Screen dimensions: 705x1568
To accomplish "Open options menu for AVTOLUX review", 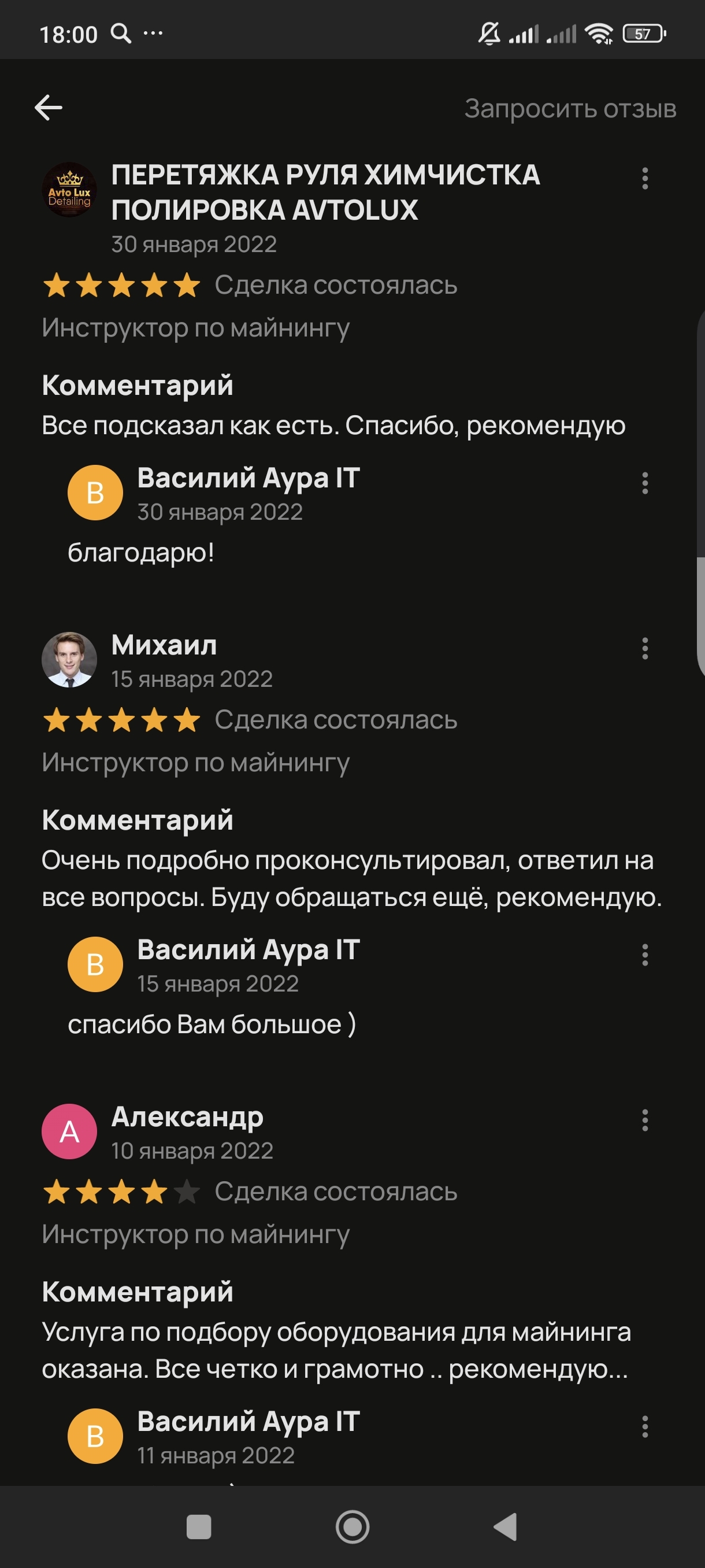I will [645, 178].
